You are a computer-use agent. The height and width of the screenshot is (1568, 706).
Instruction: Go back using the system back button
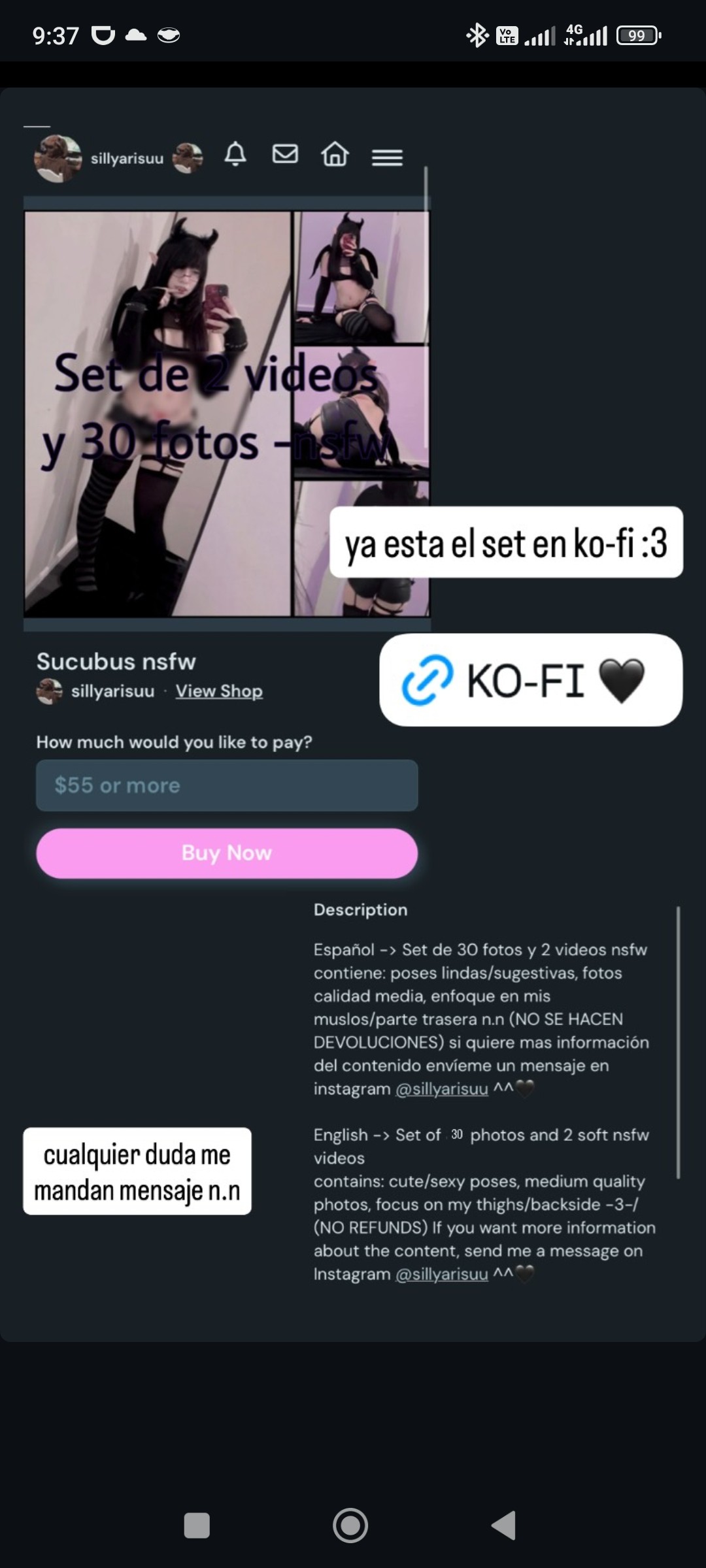504,1526
